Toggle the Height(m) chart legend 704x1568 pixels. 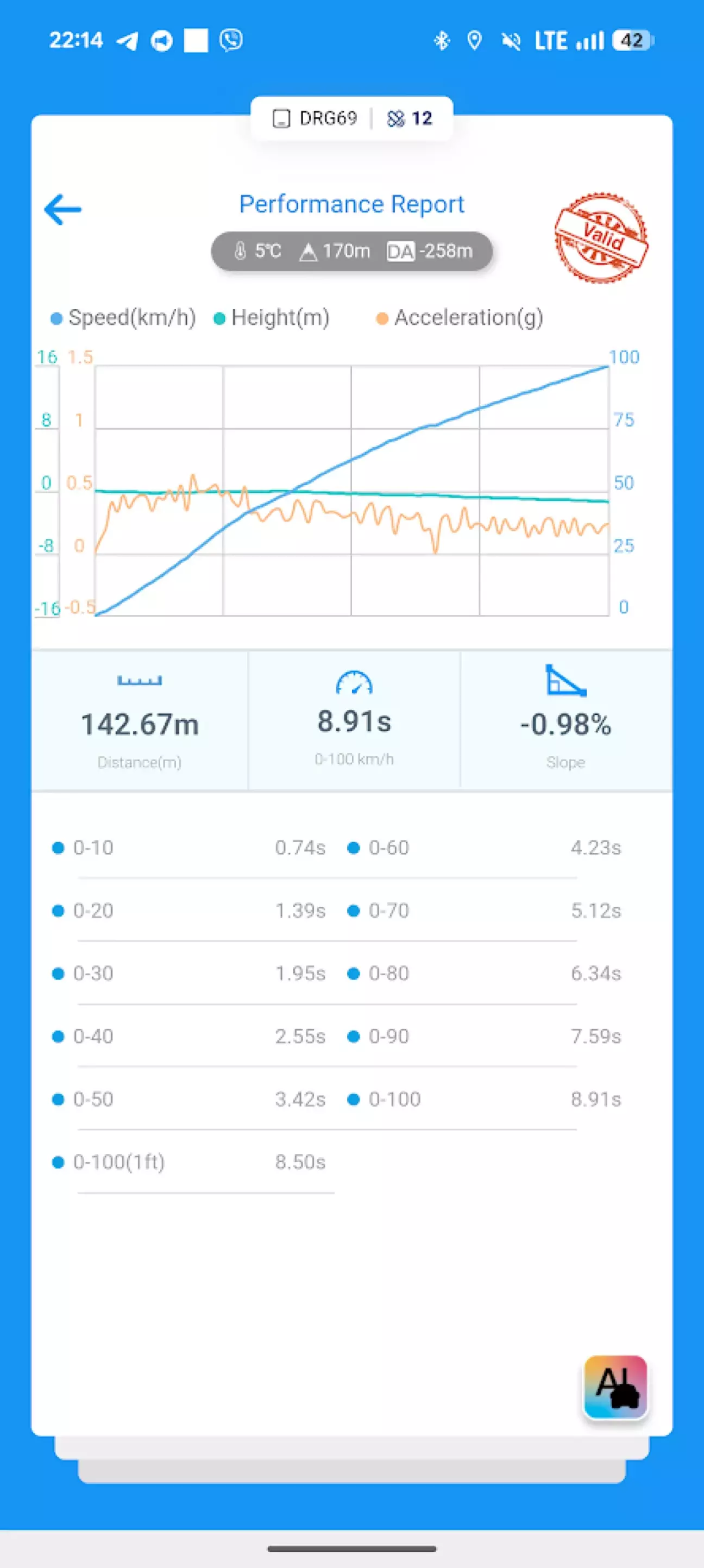click(272, 318)
